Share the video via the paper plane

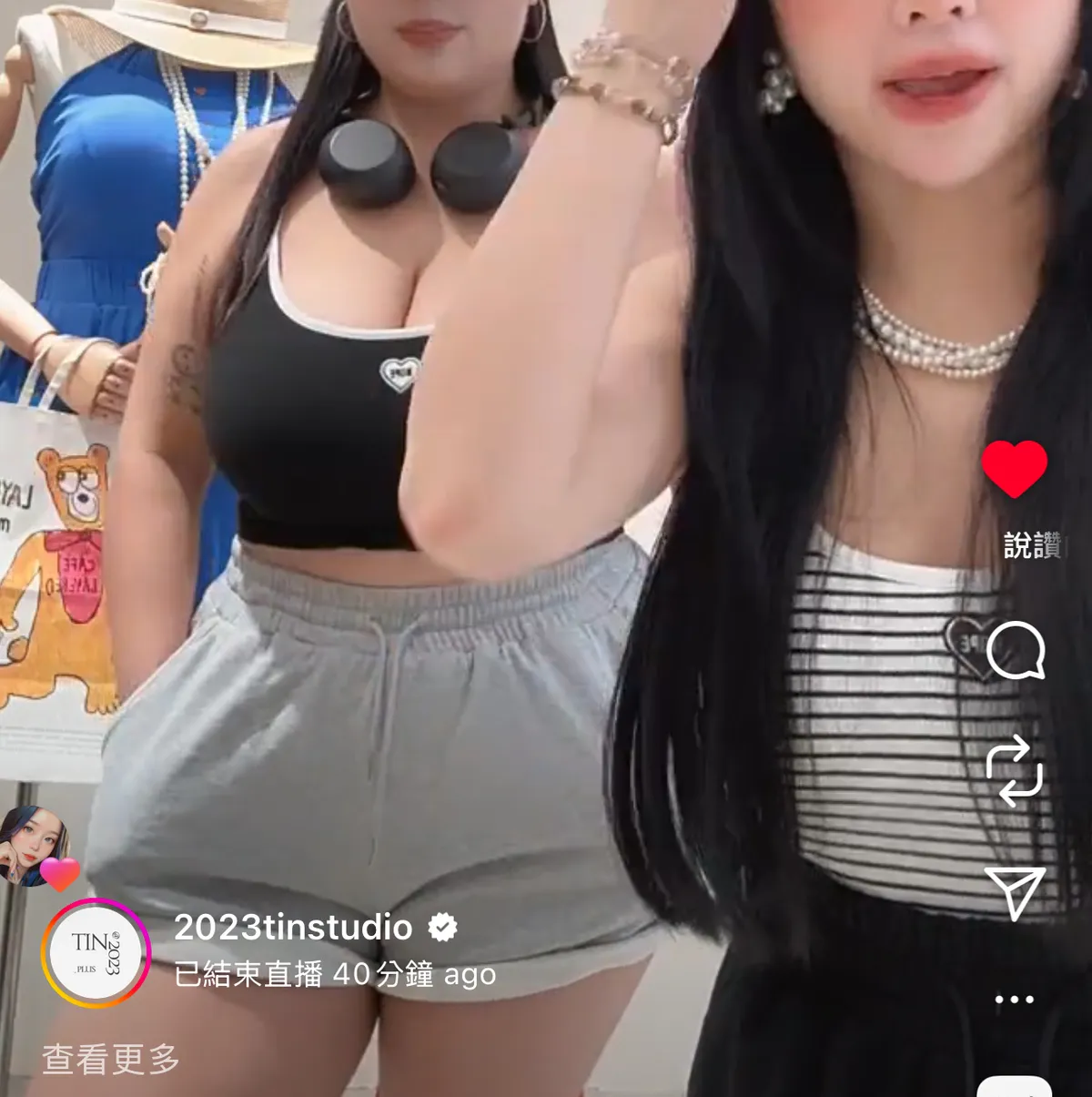(x=1014, y=892)
